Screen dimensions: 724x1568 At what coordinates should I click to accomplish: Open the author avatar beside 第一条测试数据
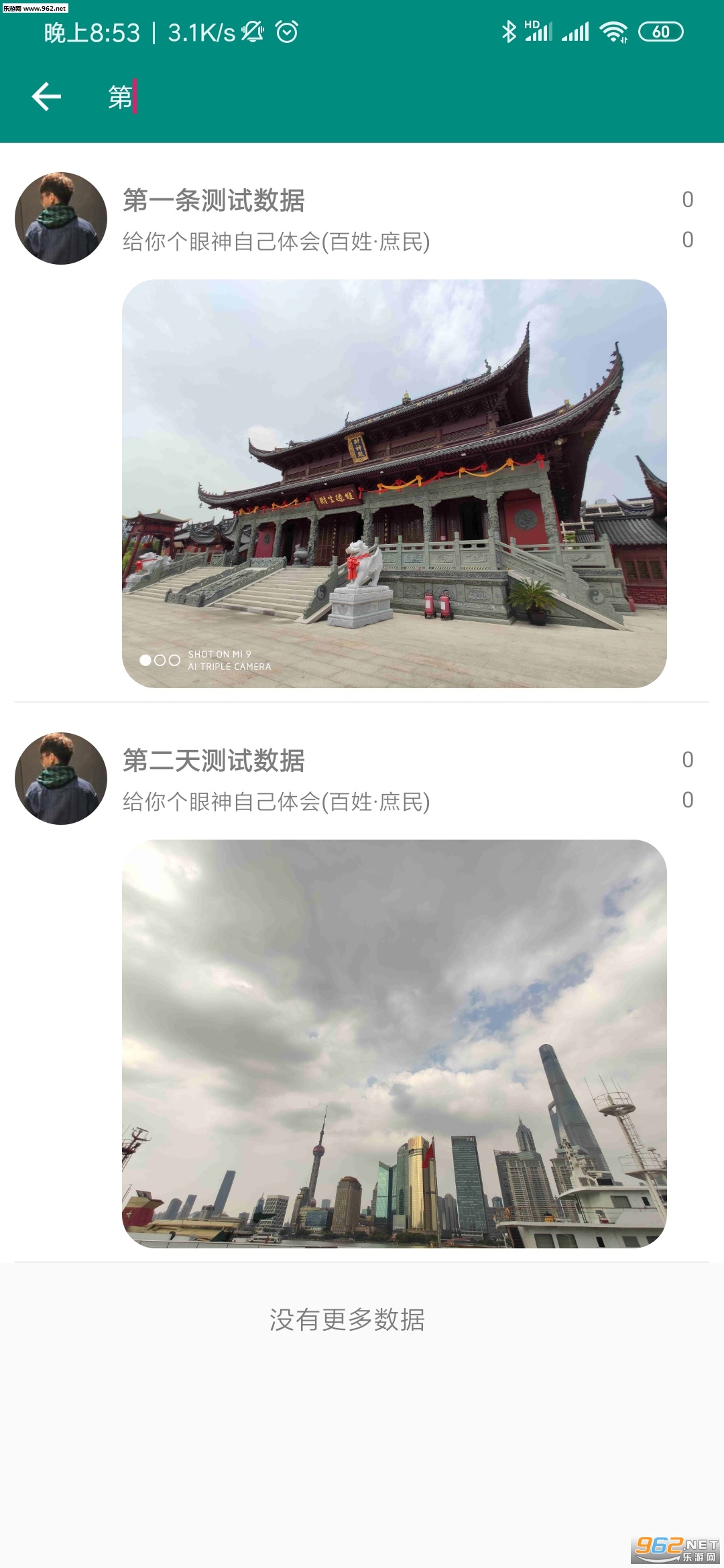click(61, 218)
